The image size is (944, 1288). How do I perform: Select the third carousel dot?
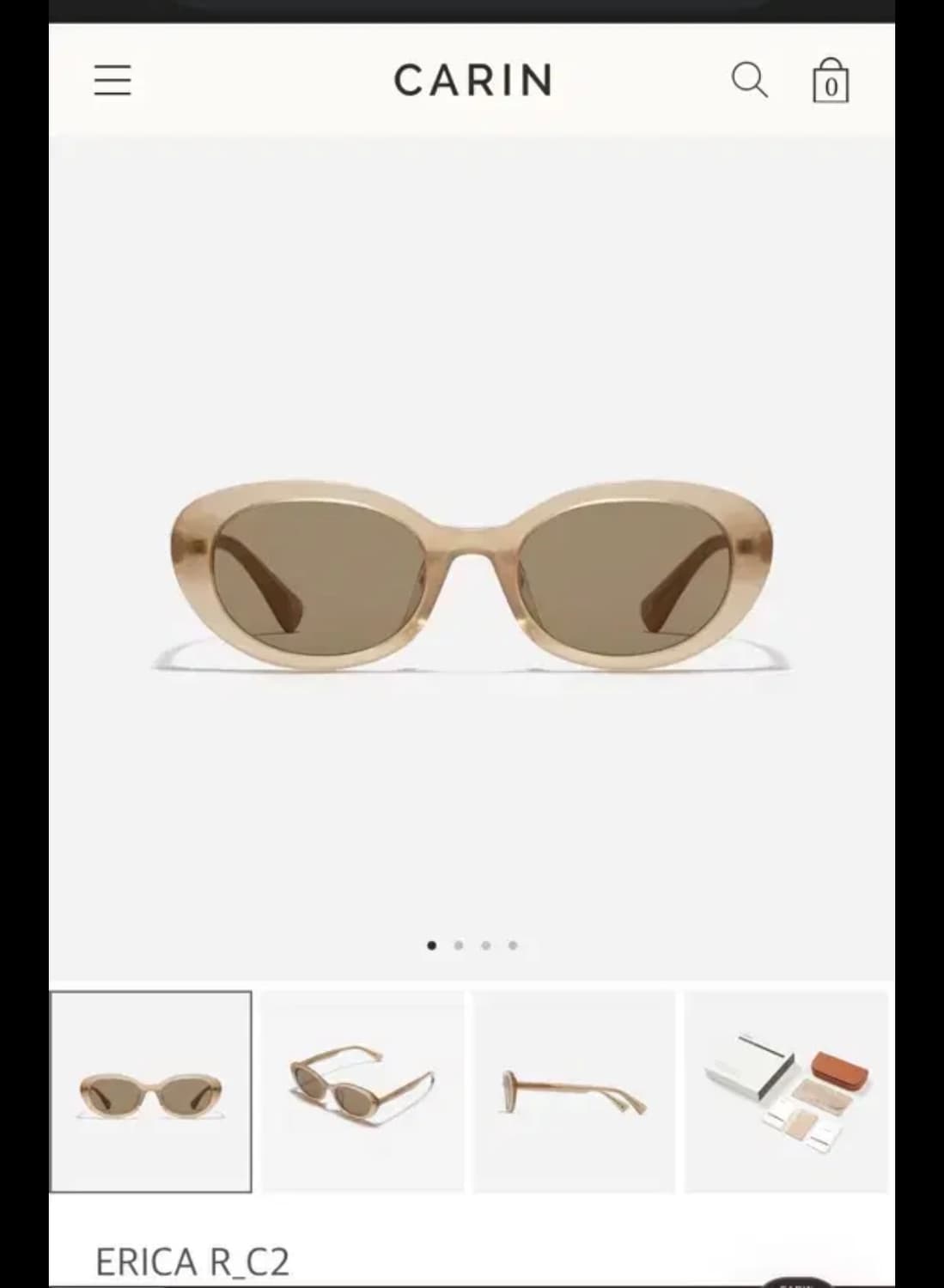(x=485, y=944)
